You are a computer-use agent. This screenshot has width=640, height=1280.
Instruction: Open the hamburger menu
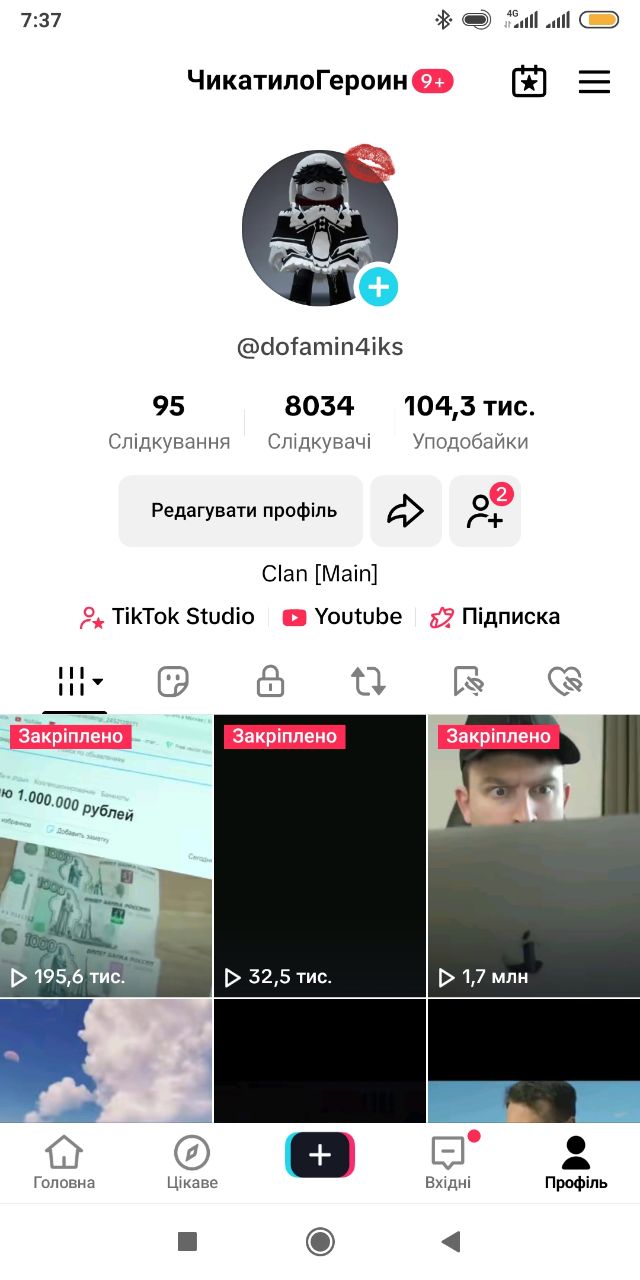coord(594,82)
